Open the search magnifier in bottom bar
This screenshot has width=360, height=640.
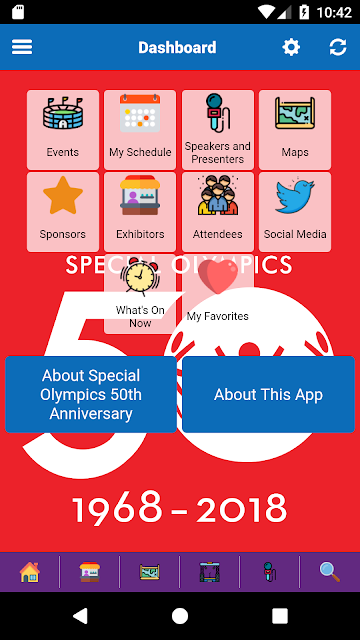[330, 572]
